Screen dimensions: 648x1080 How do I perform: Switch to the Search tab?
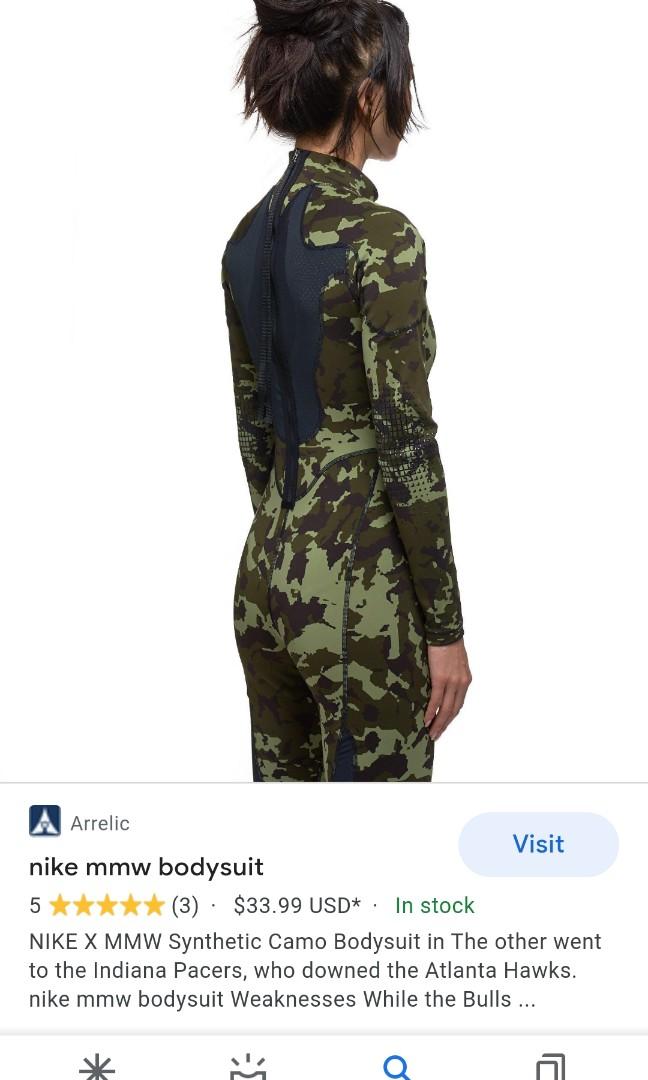[x=397, y=1066]
